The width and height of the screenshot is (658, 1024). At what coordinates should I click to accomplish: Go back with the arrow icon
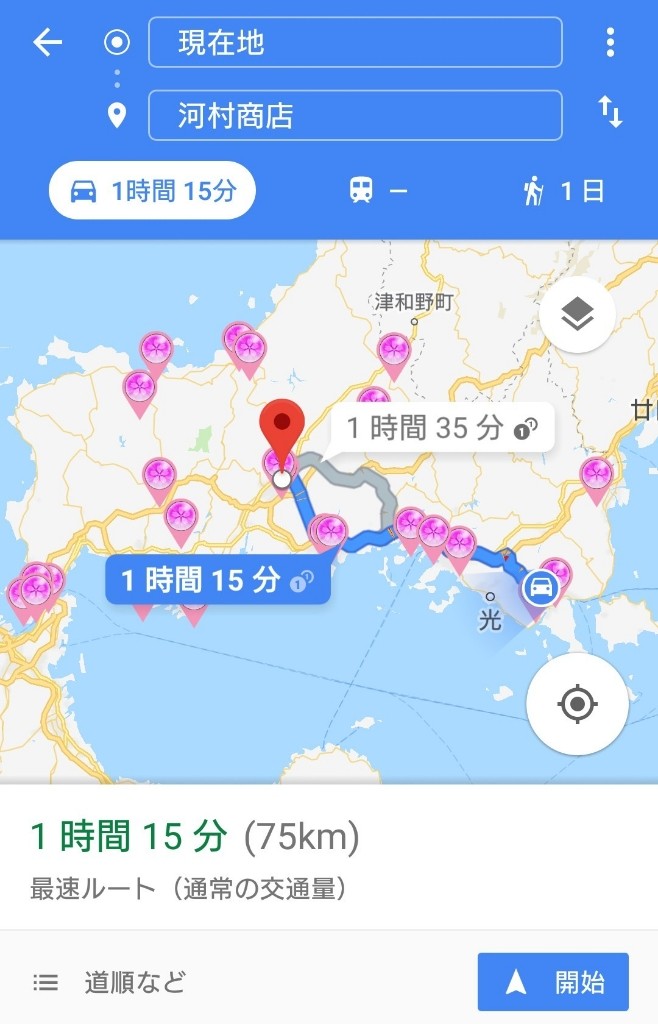[47, 42]
